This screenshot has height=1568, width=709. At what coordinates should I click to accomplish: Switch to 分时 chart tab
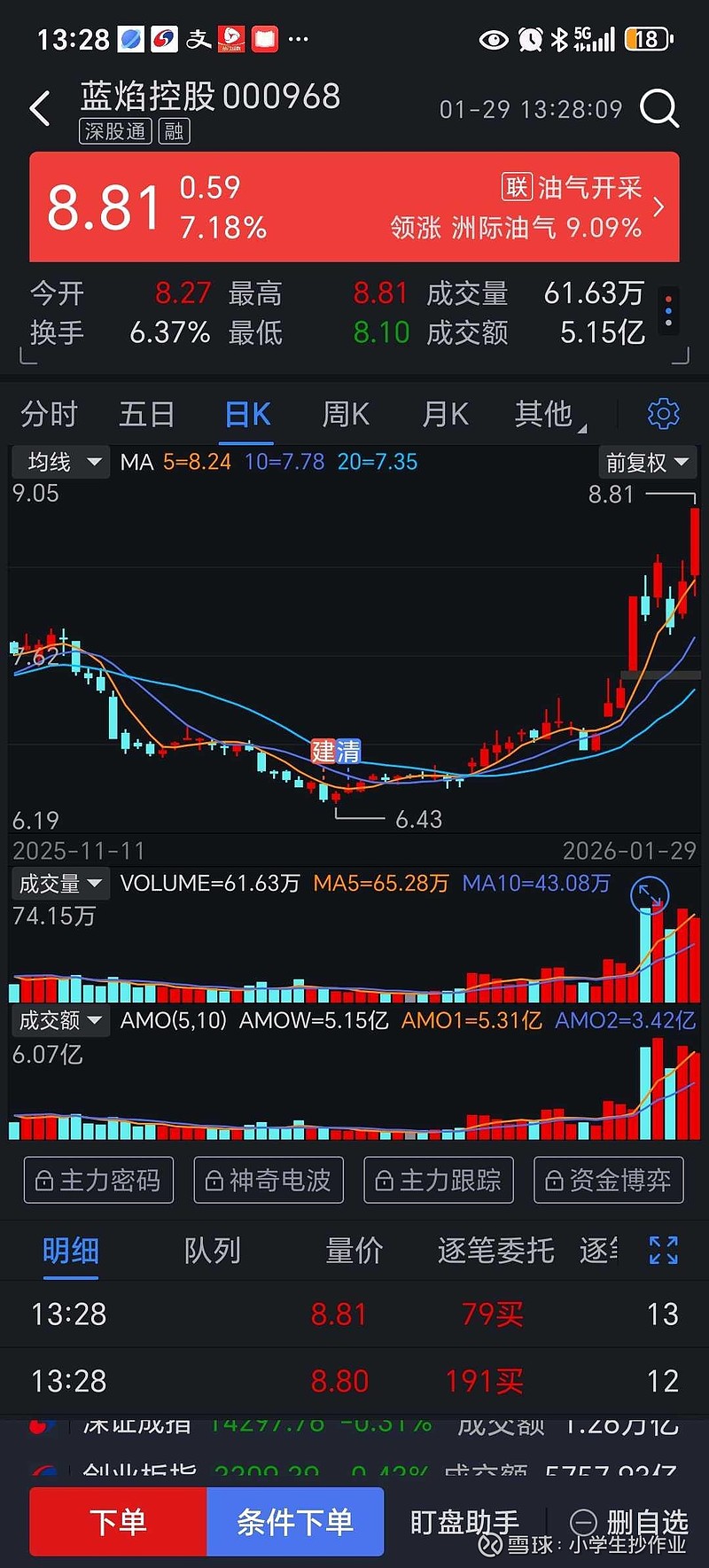(50, 414)
